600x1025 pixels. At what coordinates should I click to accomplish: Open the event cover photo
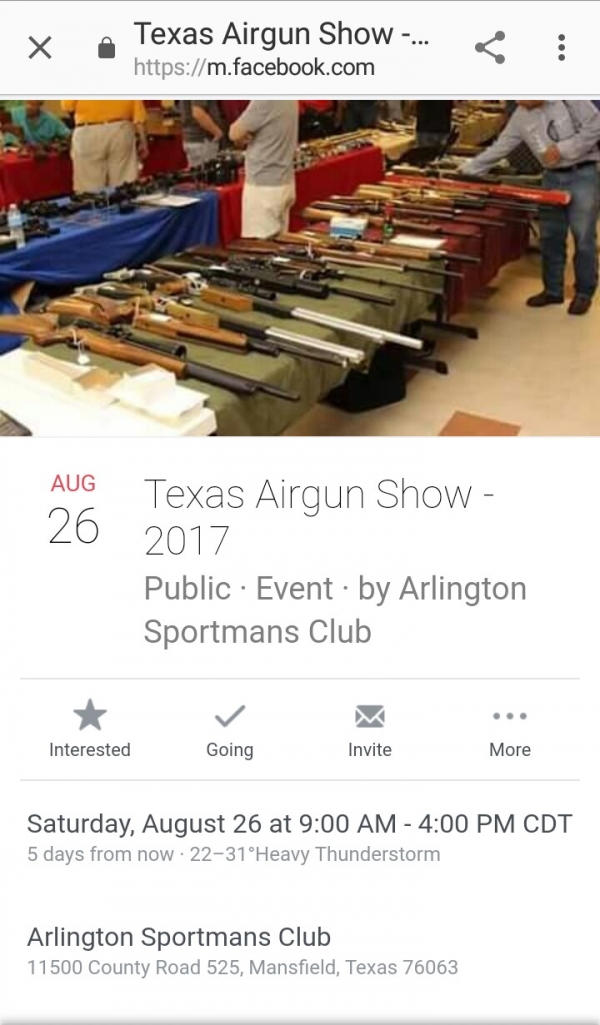click(300, 268)
